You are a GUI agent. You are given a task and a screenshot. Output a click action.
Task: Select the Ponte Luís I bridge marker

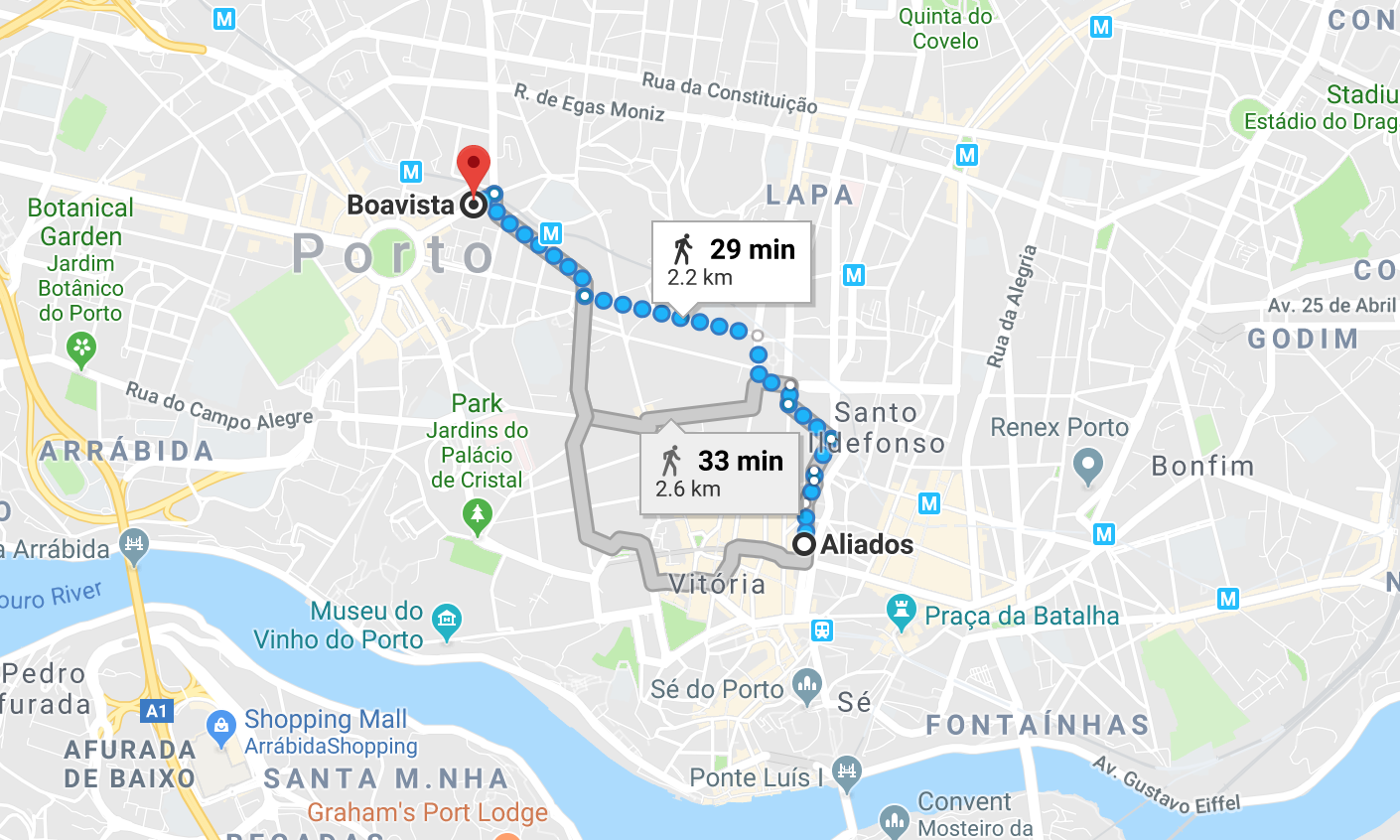(x=846, y=774)
